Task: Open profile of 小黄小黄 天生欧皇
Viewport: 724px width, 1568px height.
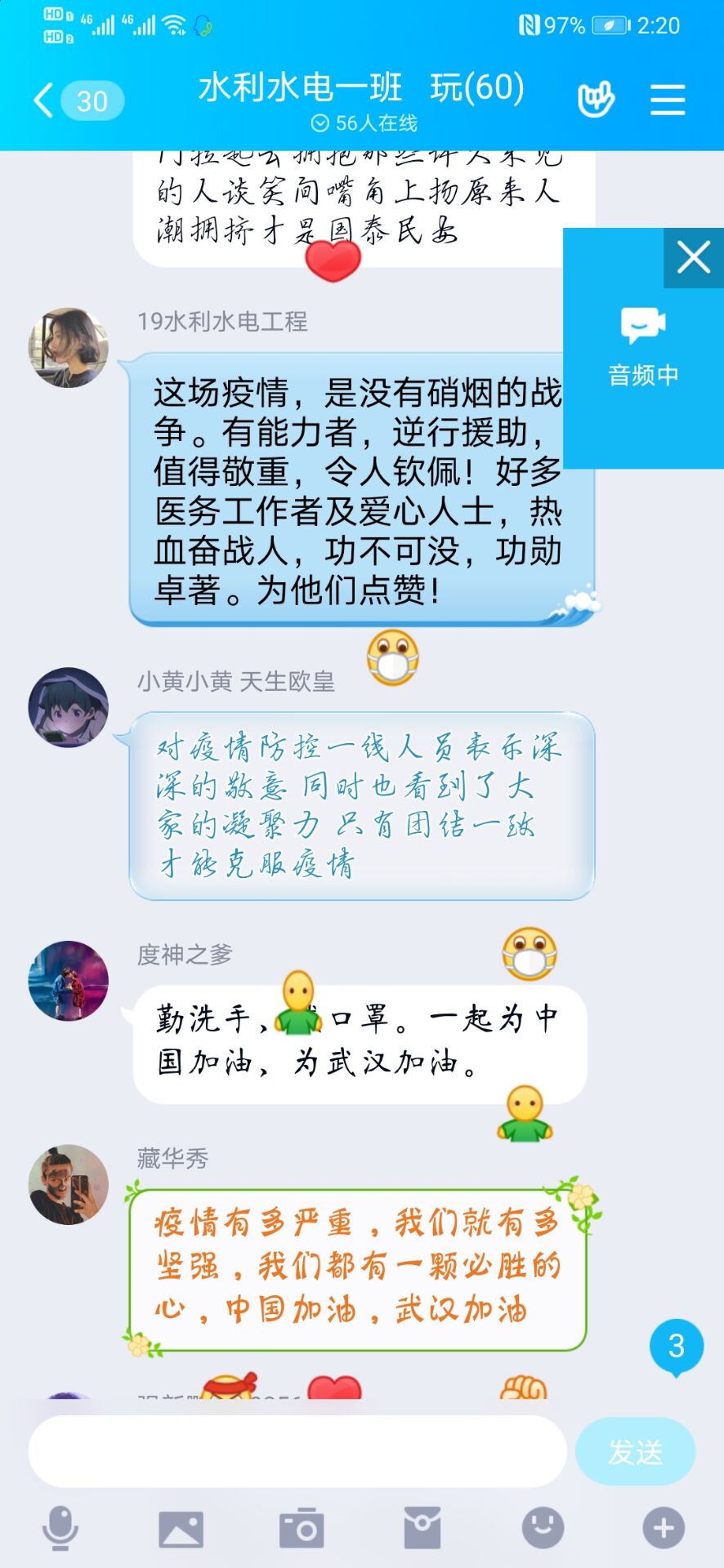Action: pyautogui.click(x=69, y=707)
